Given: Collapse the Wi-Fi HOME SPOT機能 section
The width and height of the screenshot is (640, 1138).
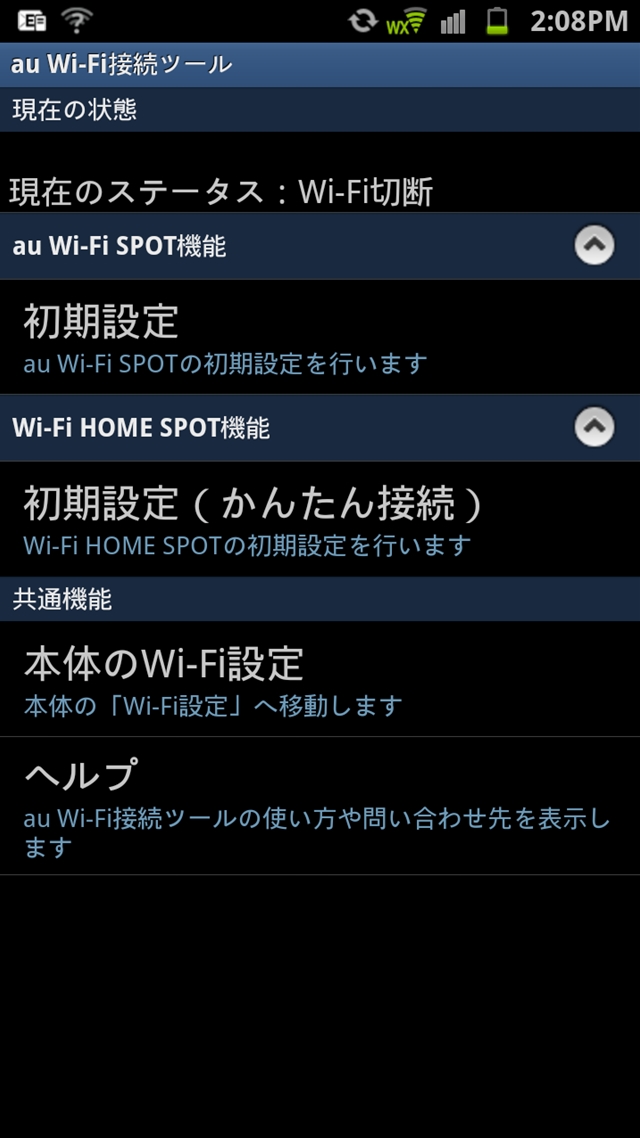Looking at the screenshot, I should [594, 427].
